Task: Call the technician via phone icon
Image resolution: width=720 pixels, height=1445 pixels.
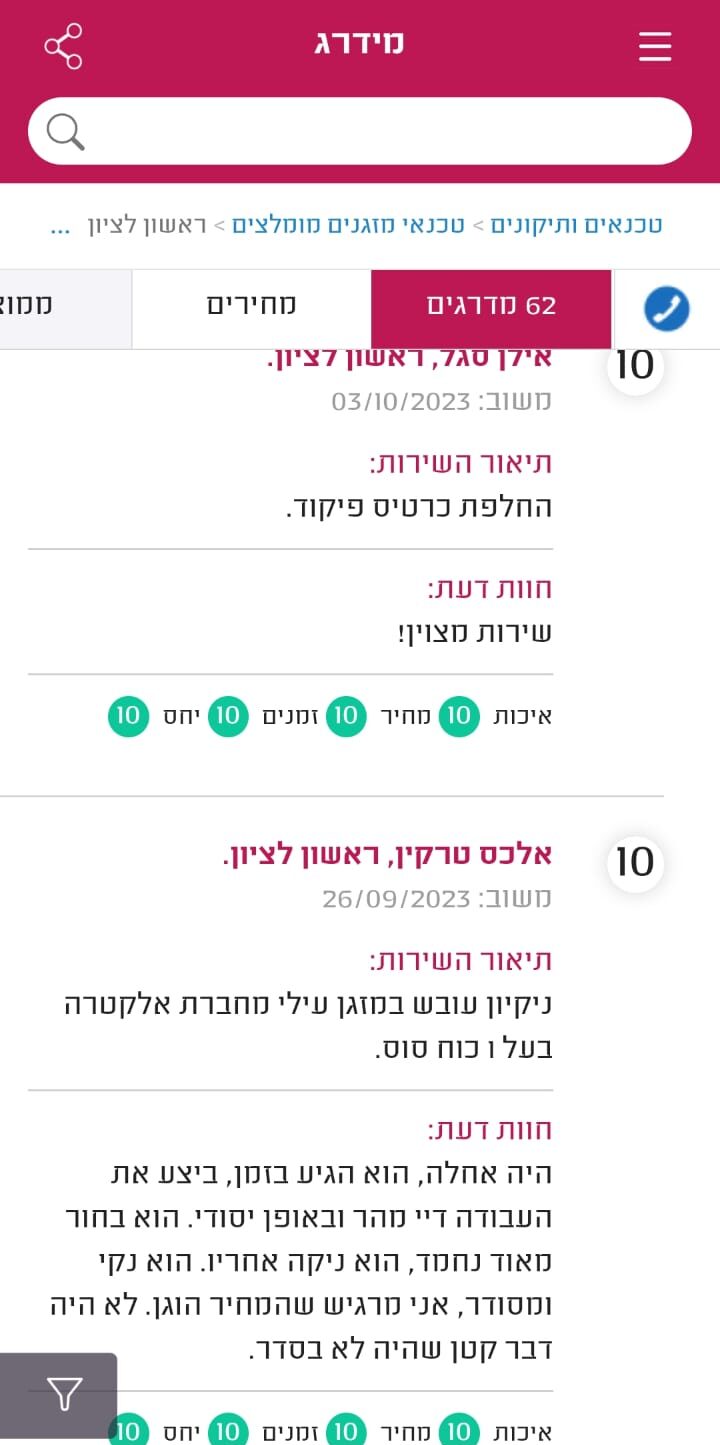Action: pyautogui.click(x=666, y=309)
